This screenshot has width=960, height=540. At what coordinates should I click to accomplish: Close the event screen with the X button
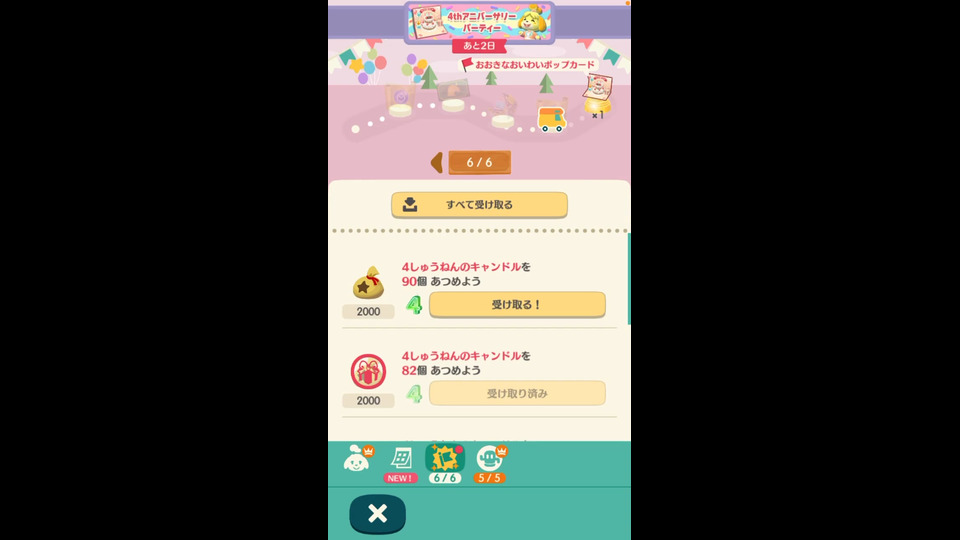[x=377, y=514]
